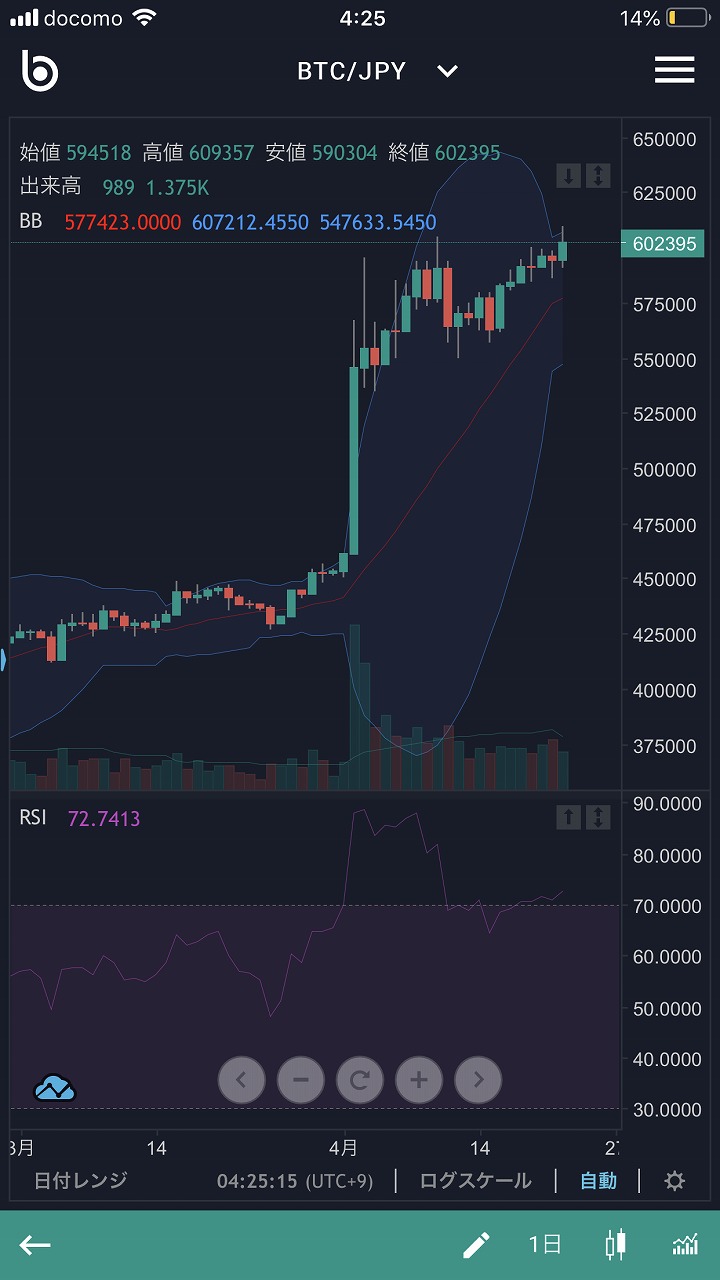This screenshot has height=1280, width=720.
Task: Open the BTC/JPY pair dropdown
Action: pos(447,71)
